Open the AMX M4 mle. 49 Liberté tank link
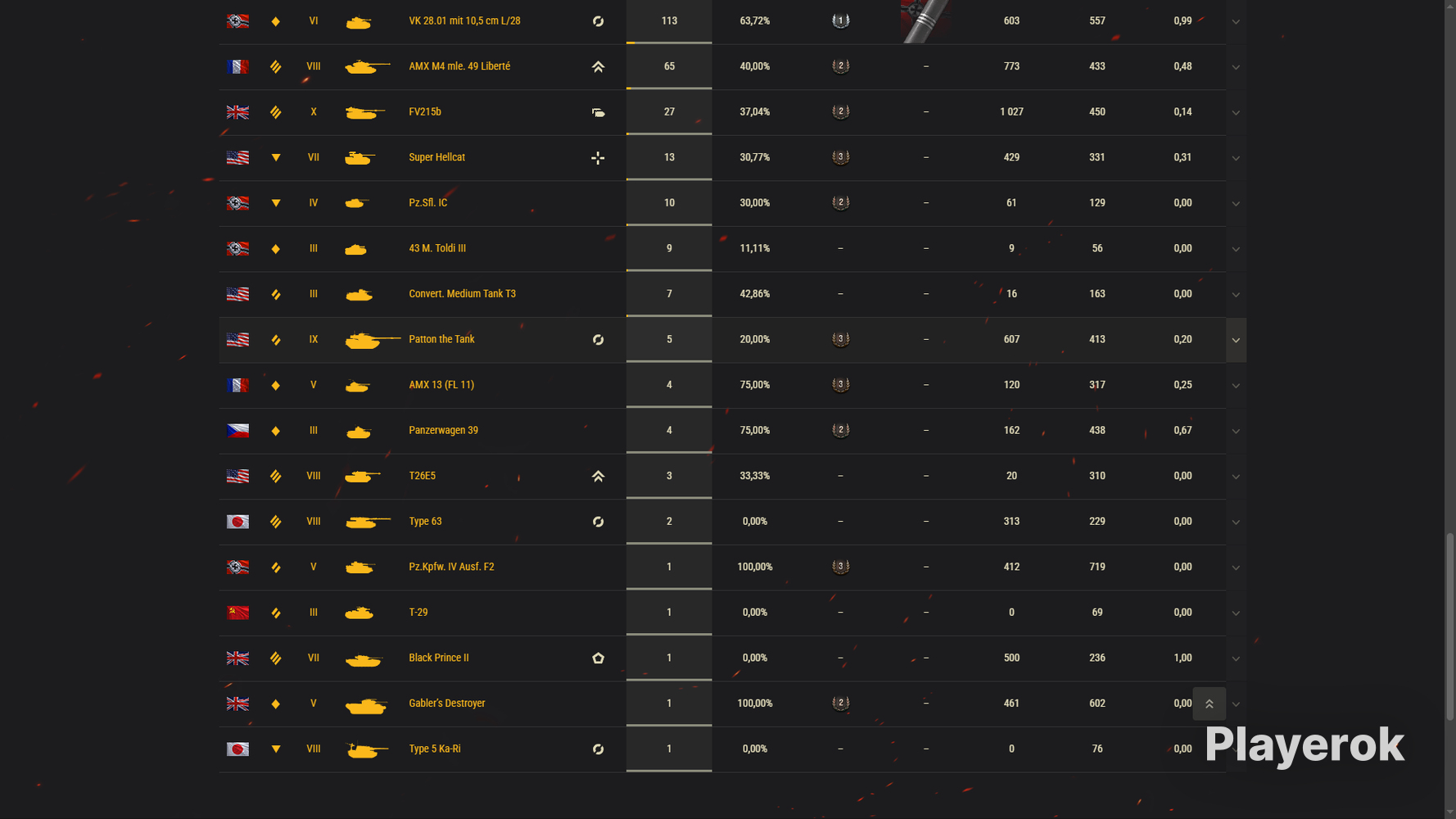 coord(459,66)
